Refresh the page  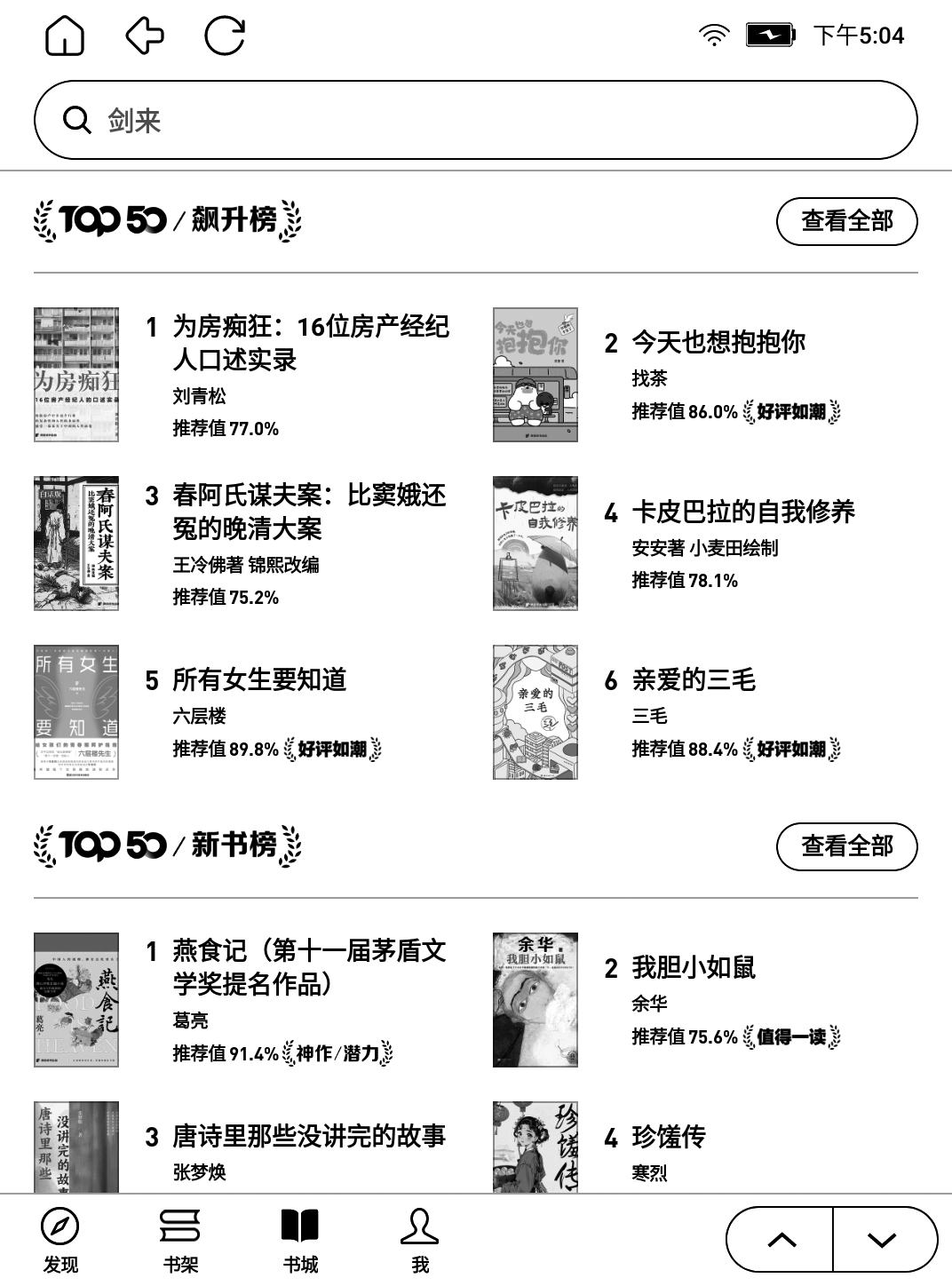point(225,36)
